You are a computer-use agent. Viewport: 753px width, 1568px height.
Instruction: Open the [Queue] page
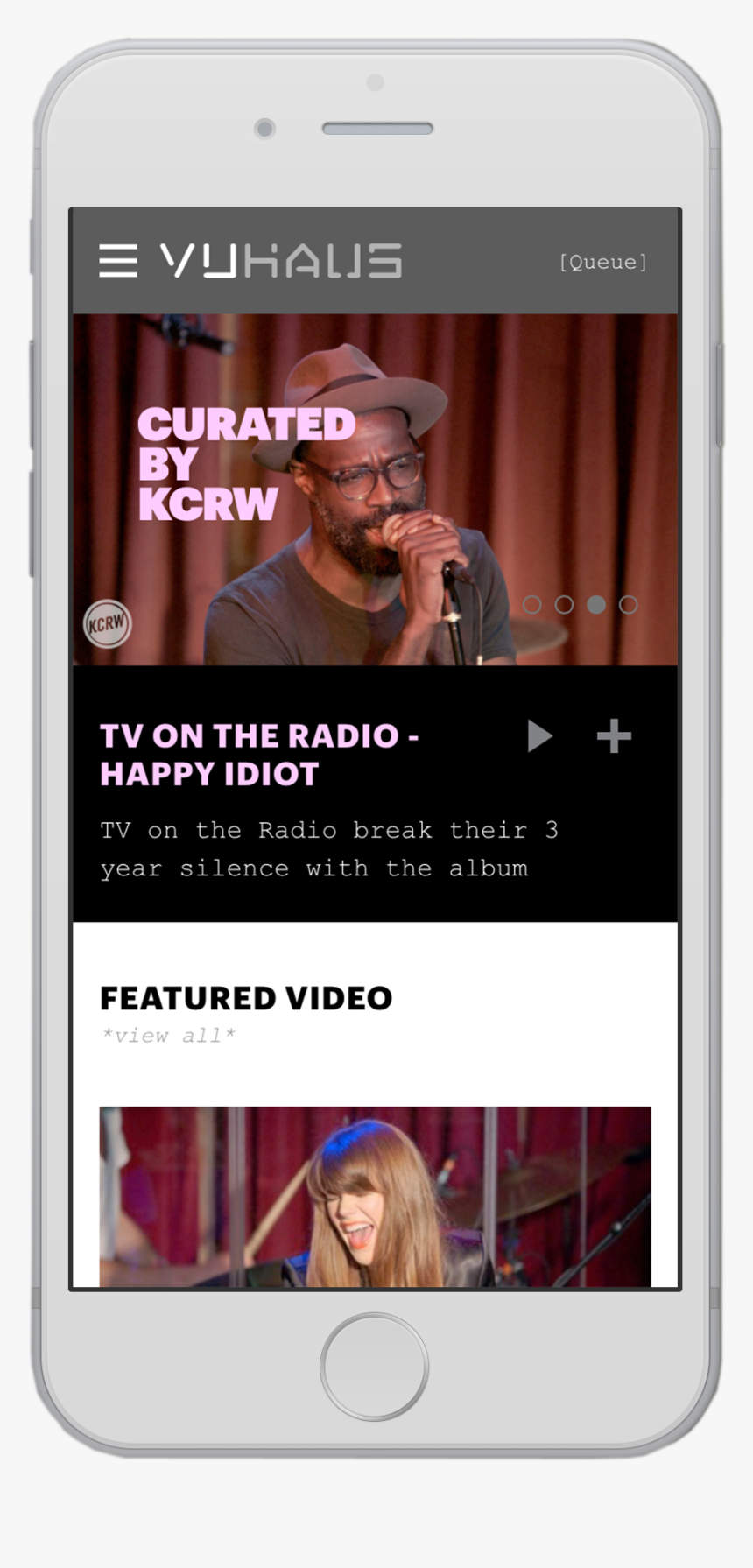602,262
